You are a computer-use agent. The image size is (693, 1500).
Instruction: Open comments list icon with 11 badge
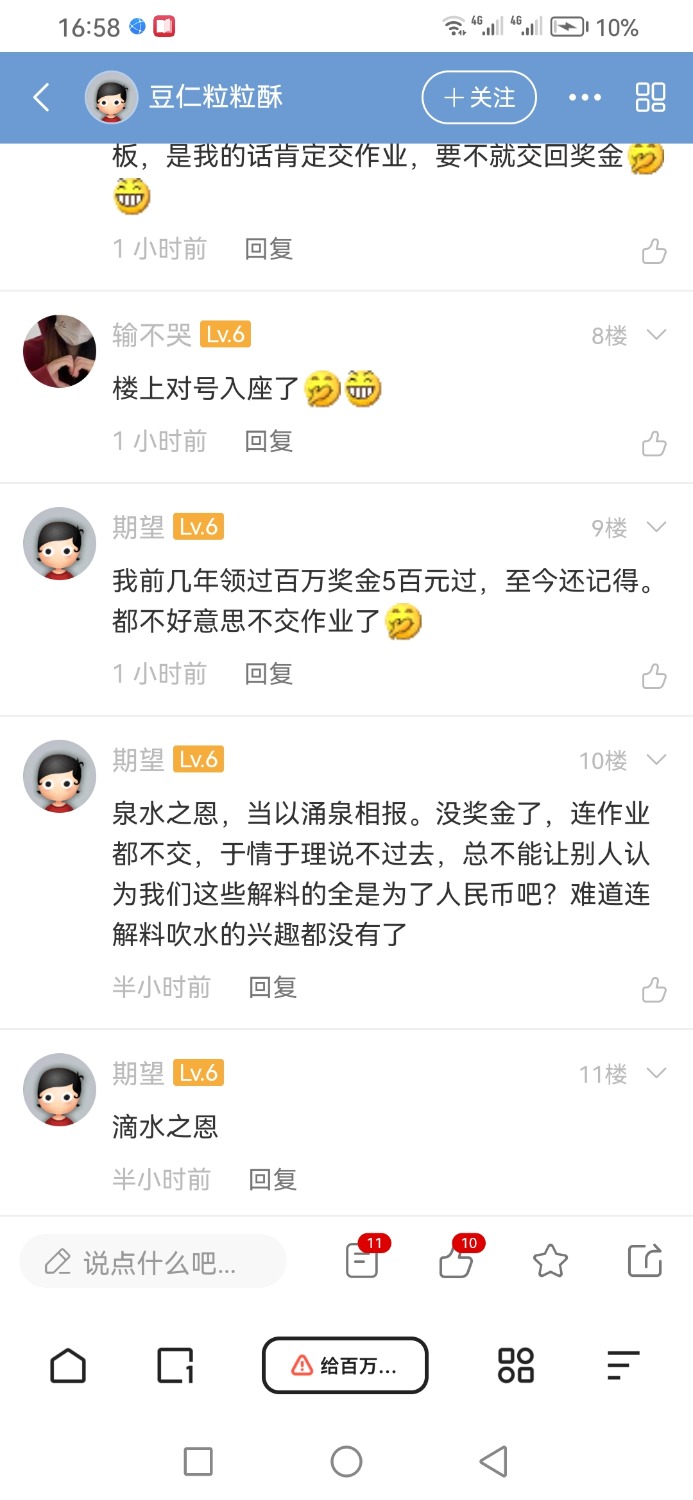[x=362, y=1261]
